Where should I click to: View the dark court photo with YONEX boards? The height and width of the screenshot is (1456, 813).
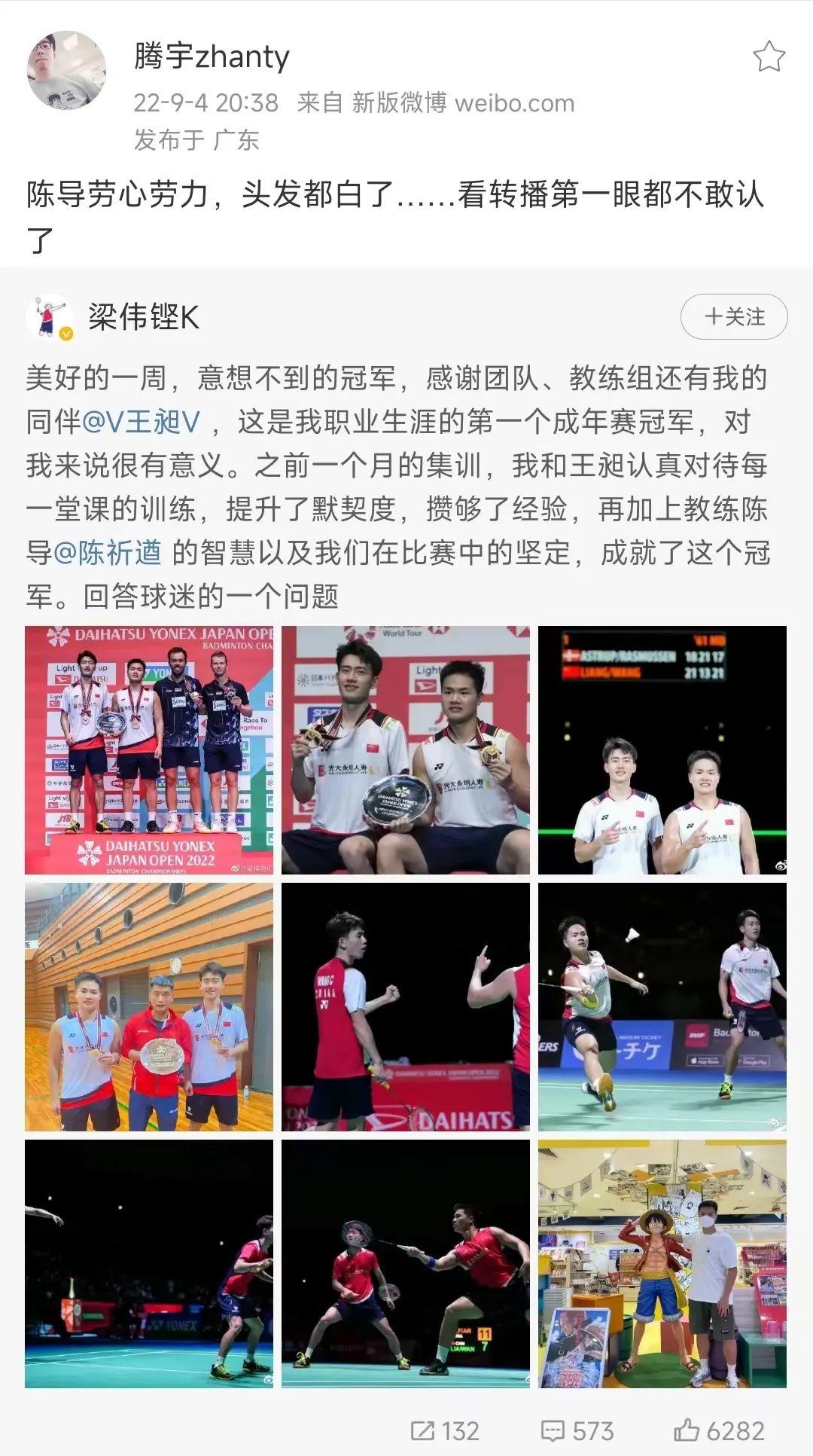pos(149,1263)
